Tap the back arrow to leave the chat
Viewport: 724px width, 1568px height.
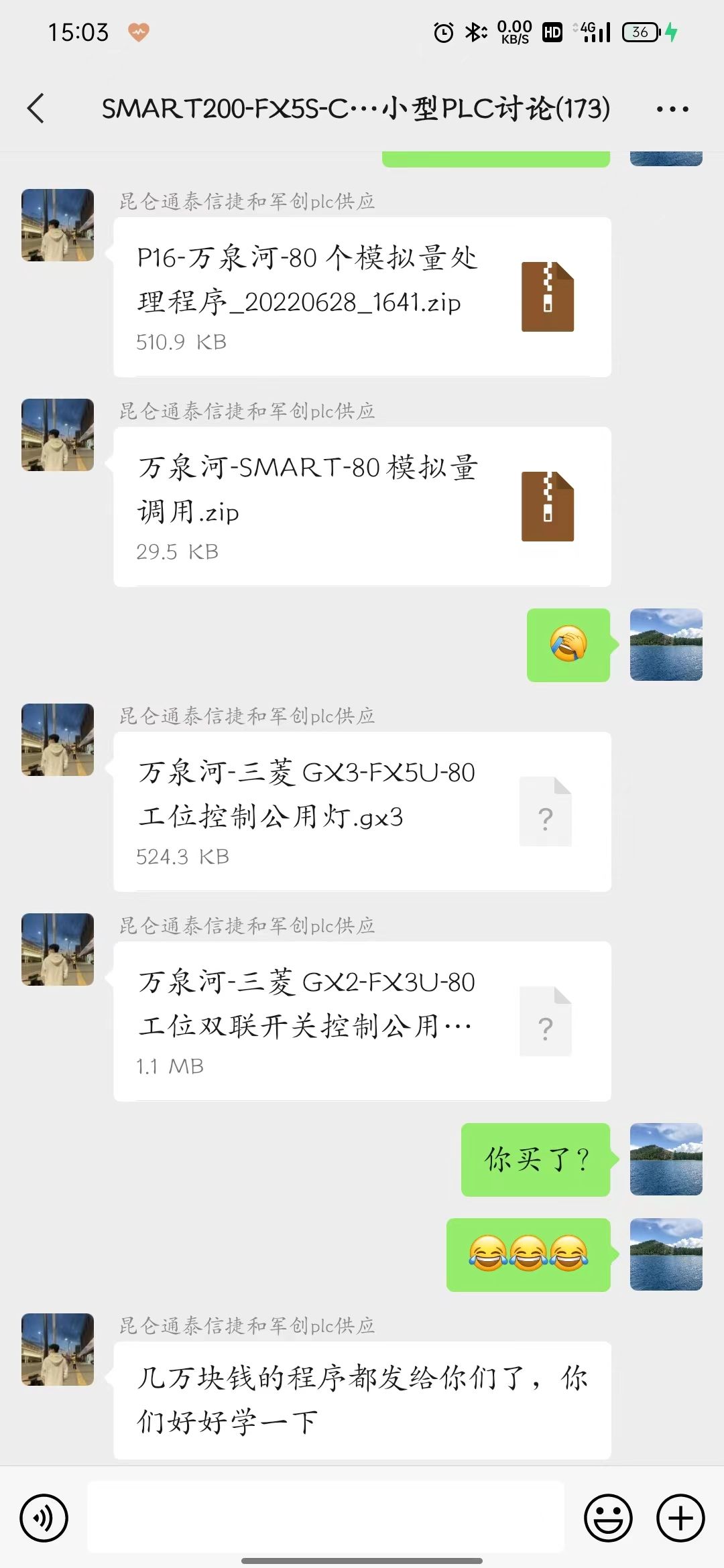(x=38, y=109)
